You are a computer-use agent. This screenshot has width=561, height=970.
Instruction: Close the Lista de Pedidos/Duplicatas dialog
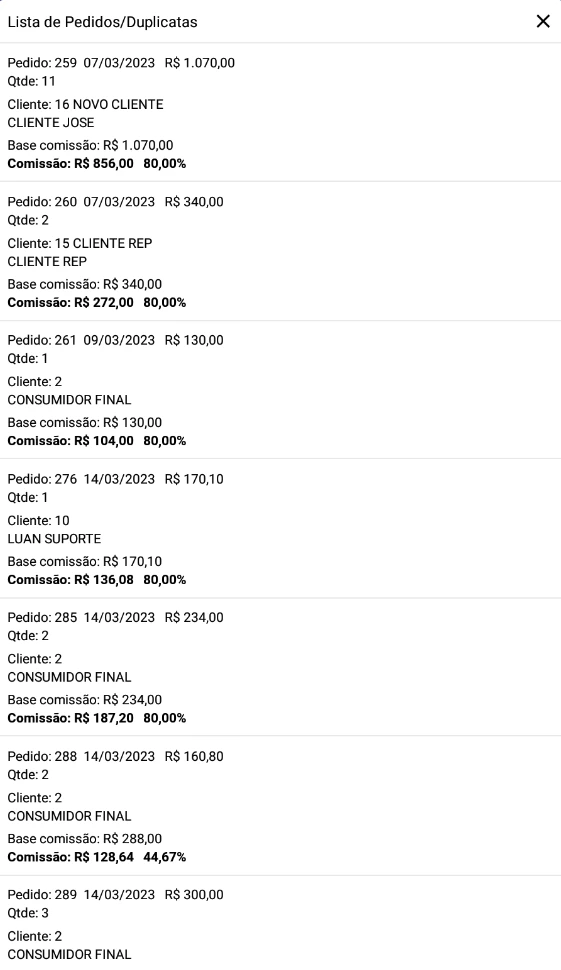(542, 21)
